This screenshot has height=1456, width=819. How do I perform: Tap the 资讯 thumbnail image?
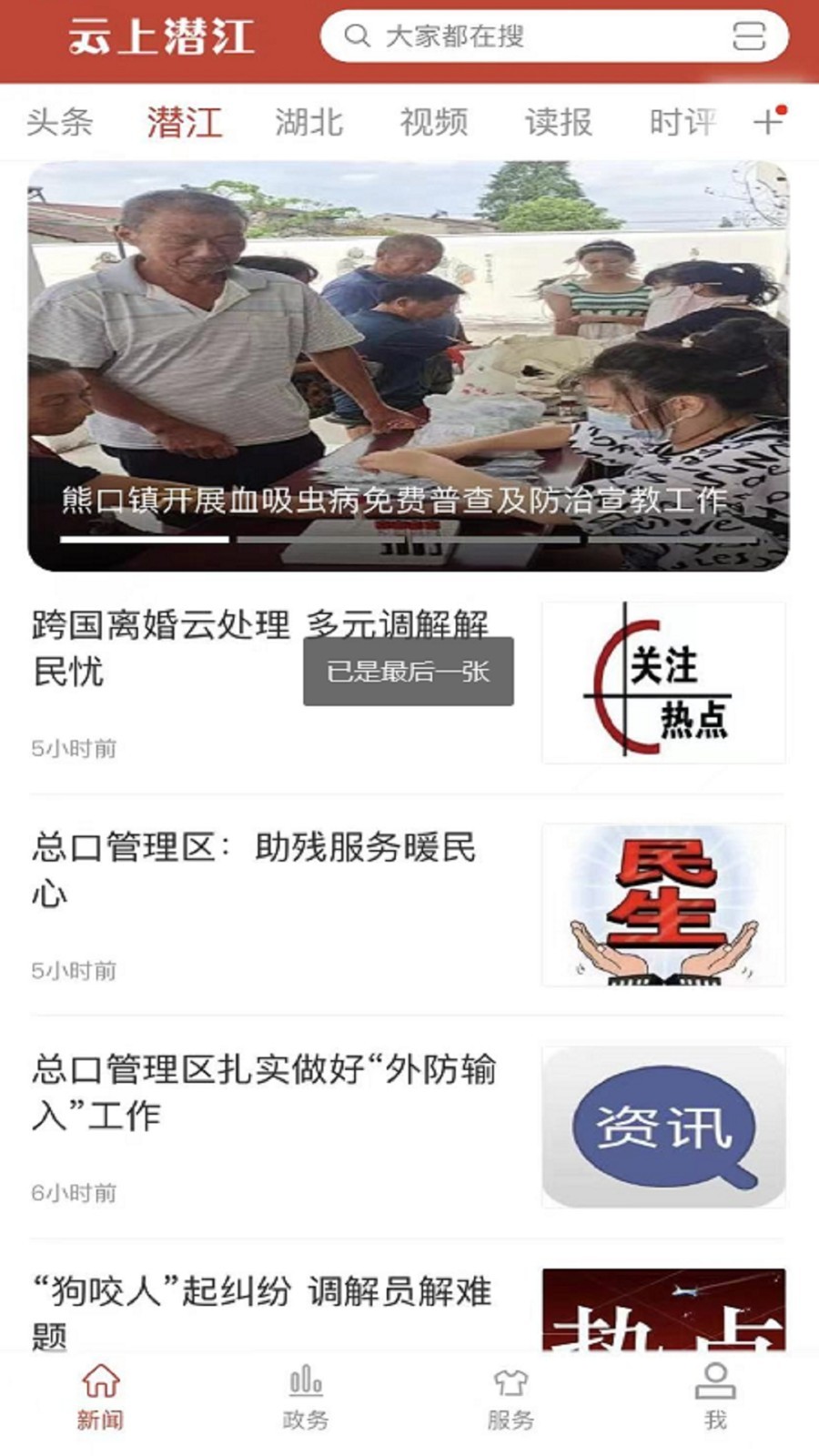pyautogui.click(x=660, y=1121)
